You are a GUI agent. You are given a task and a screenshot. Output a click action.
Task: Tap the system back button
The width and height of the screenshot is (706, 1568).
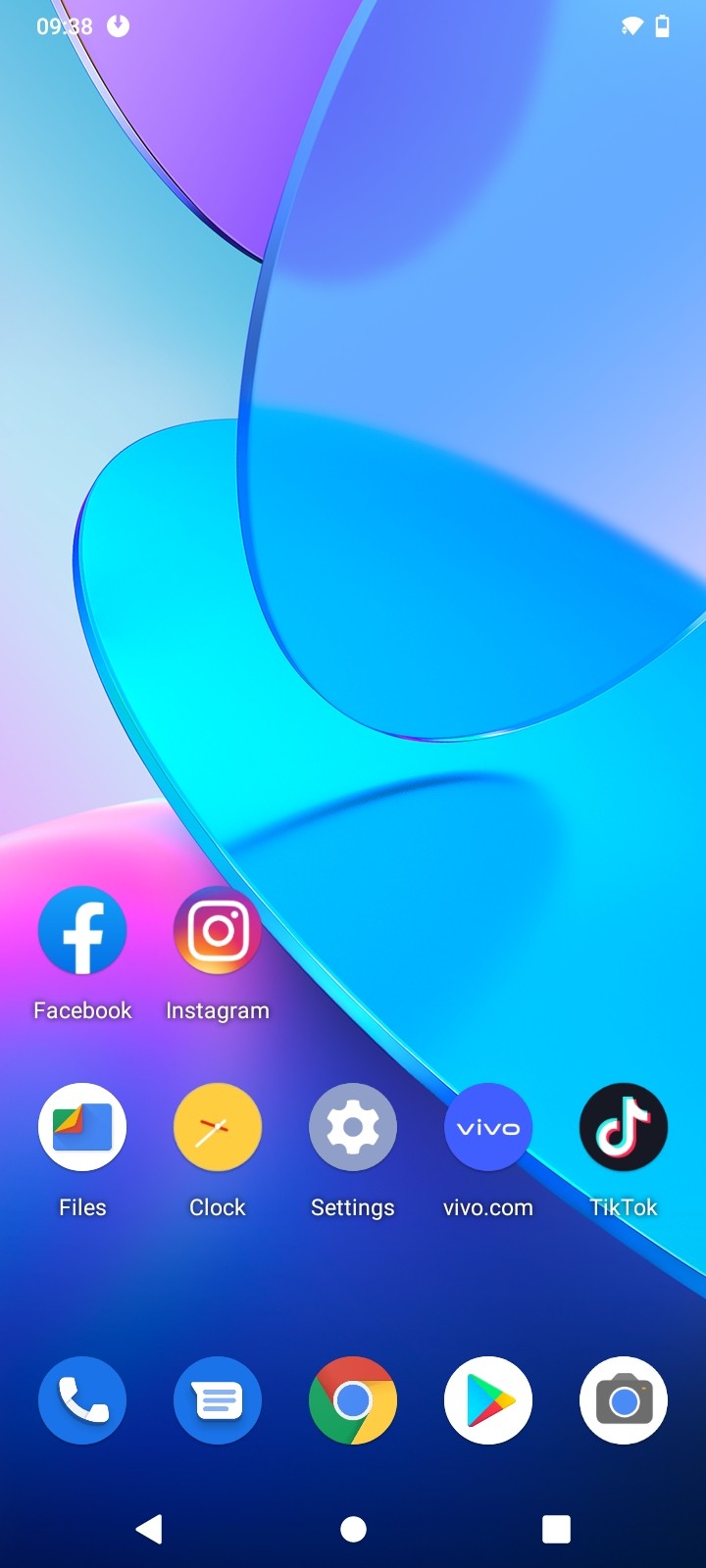tap(149, 1529)
